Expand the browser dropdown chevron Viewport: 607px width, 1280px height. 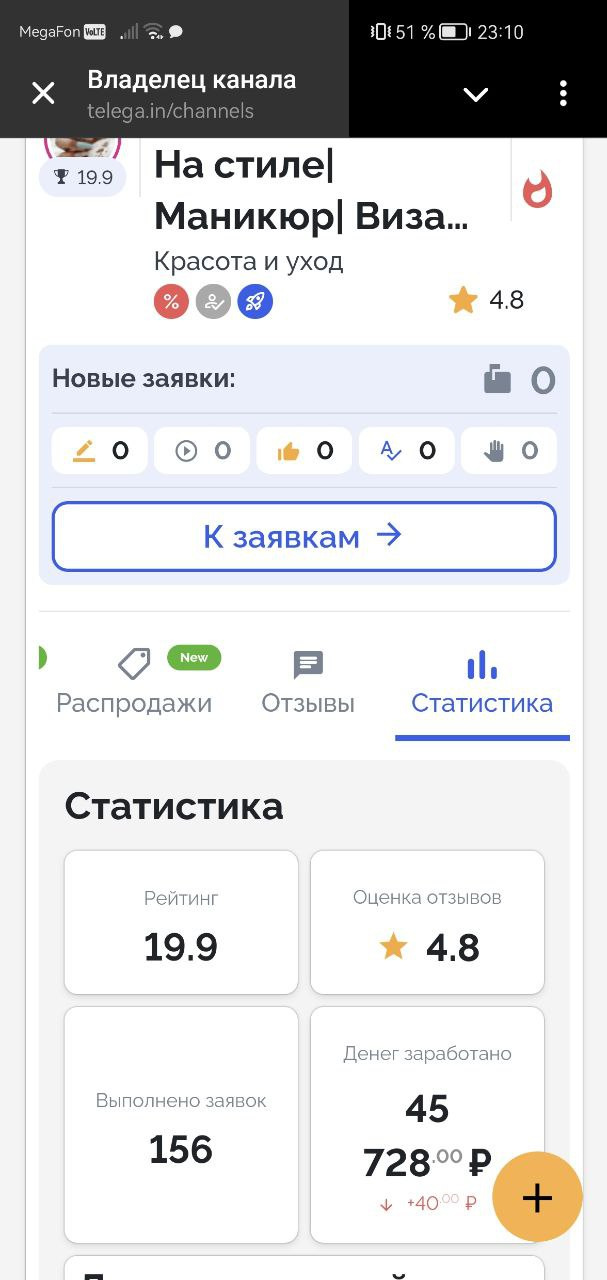pos(476,94)
